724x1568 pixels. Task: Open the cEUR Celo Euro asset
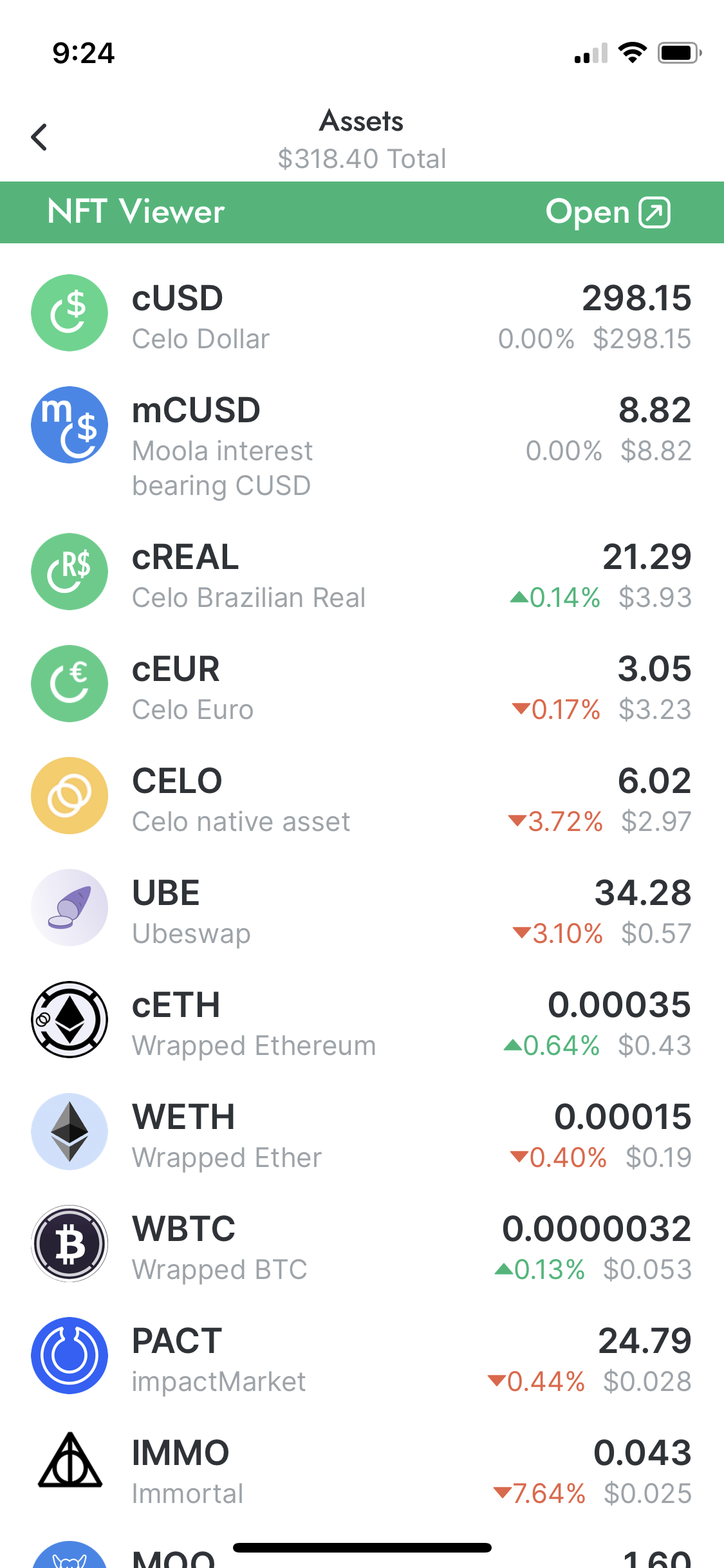click(x=362, y=684)
